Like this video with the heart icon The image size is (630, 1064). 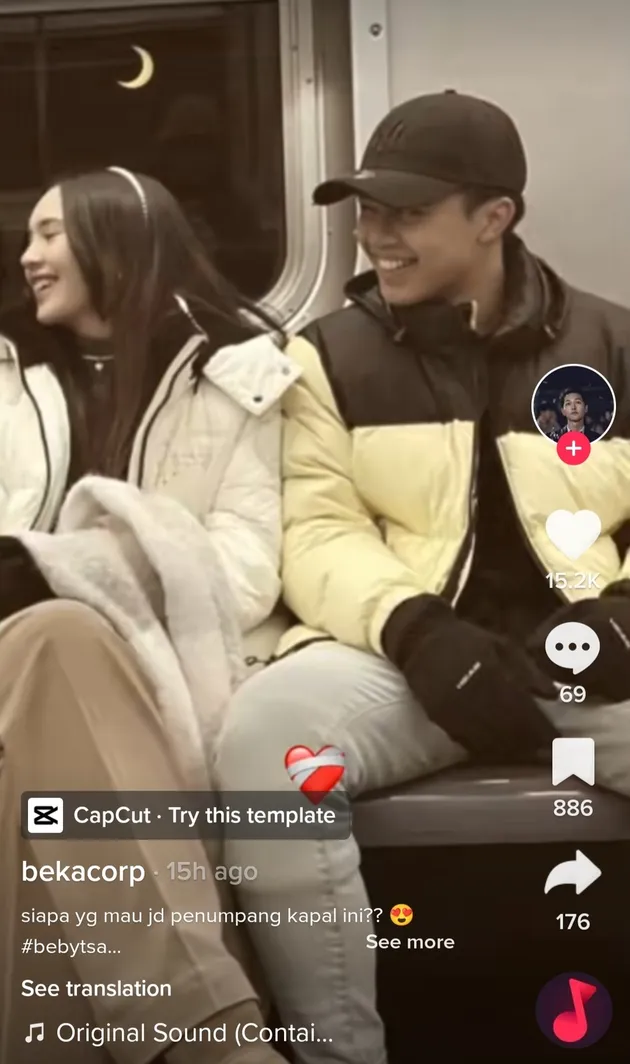[x=573, y=536]
